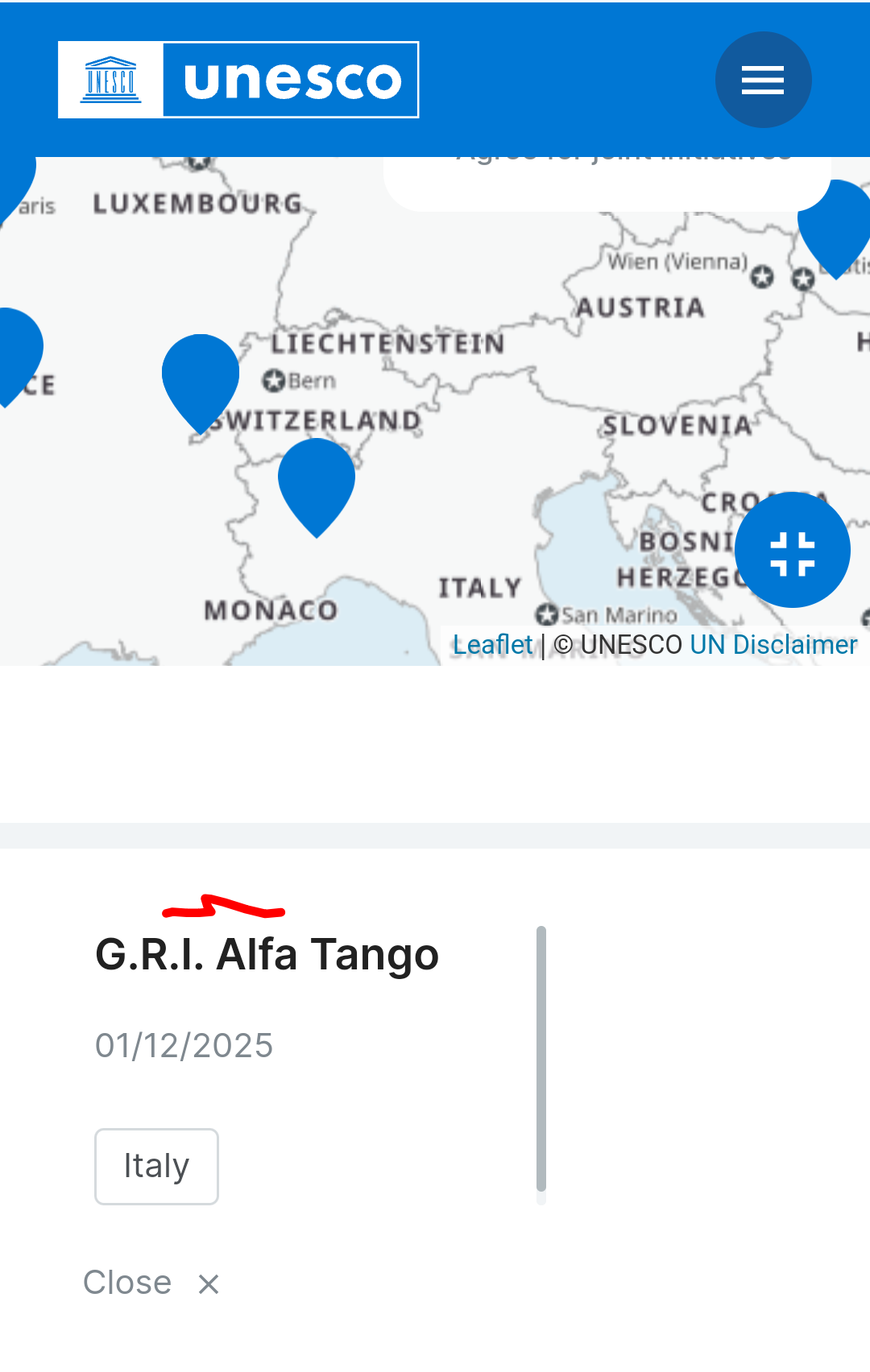870x1372 pixels.
Task: Open the hamburger menu
Action: click(762, 80)
